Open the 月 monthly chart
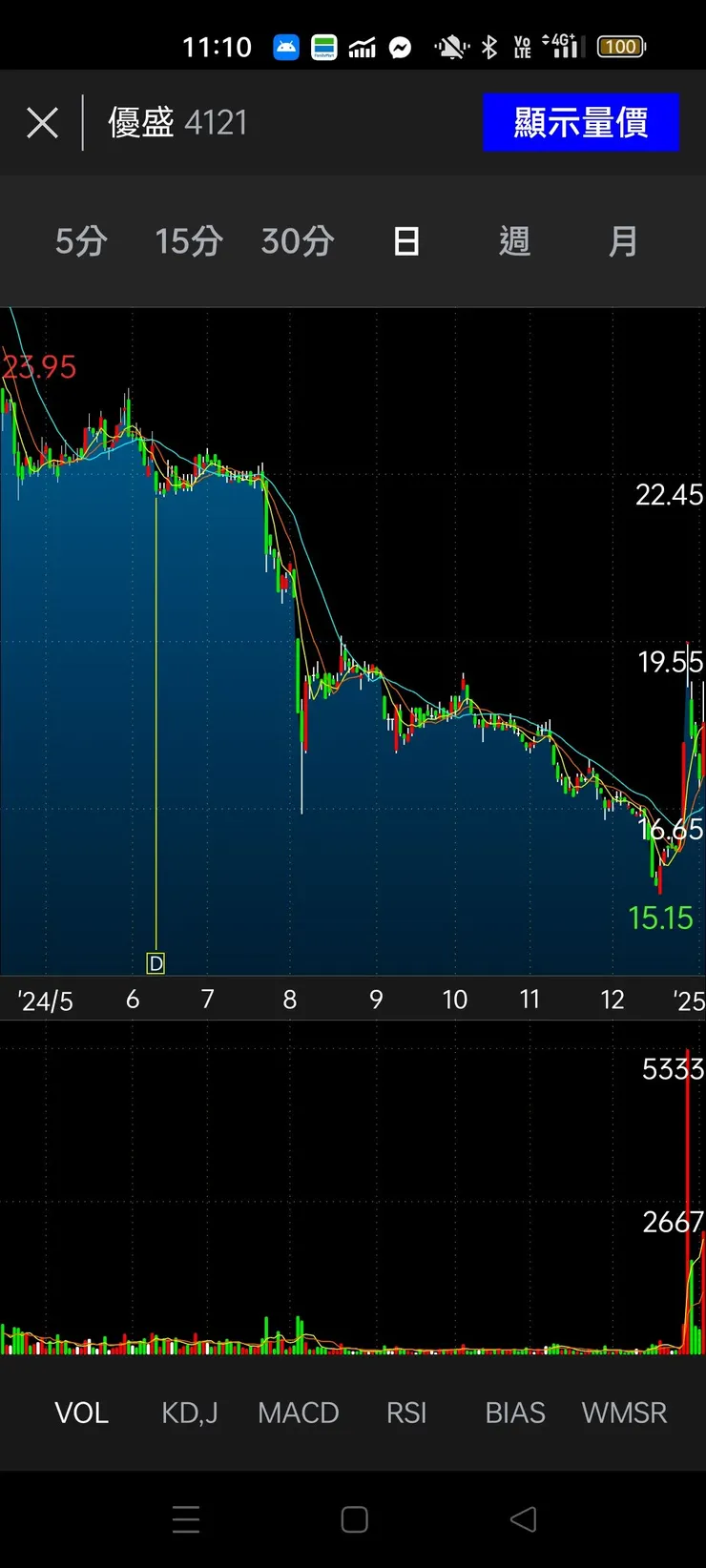 [623, 241]
